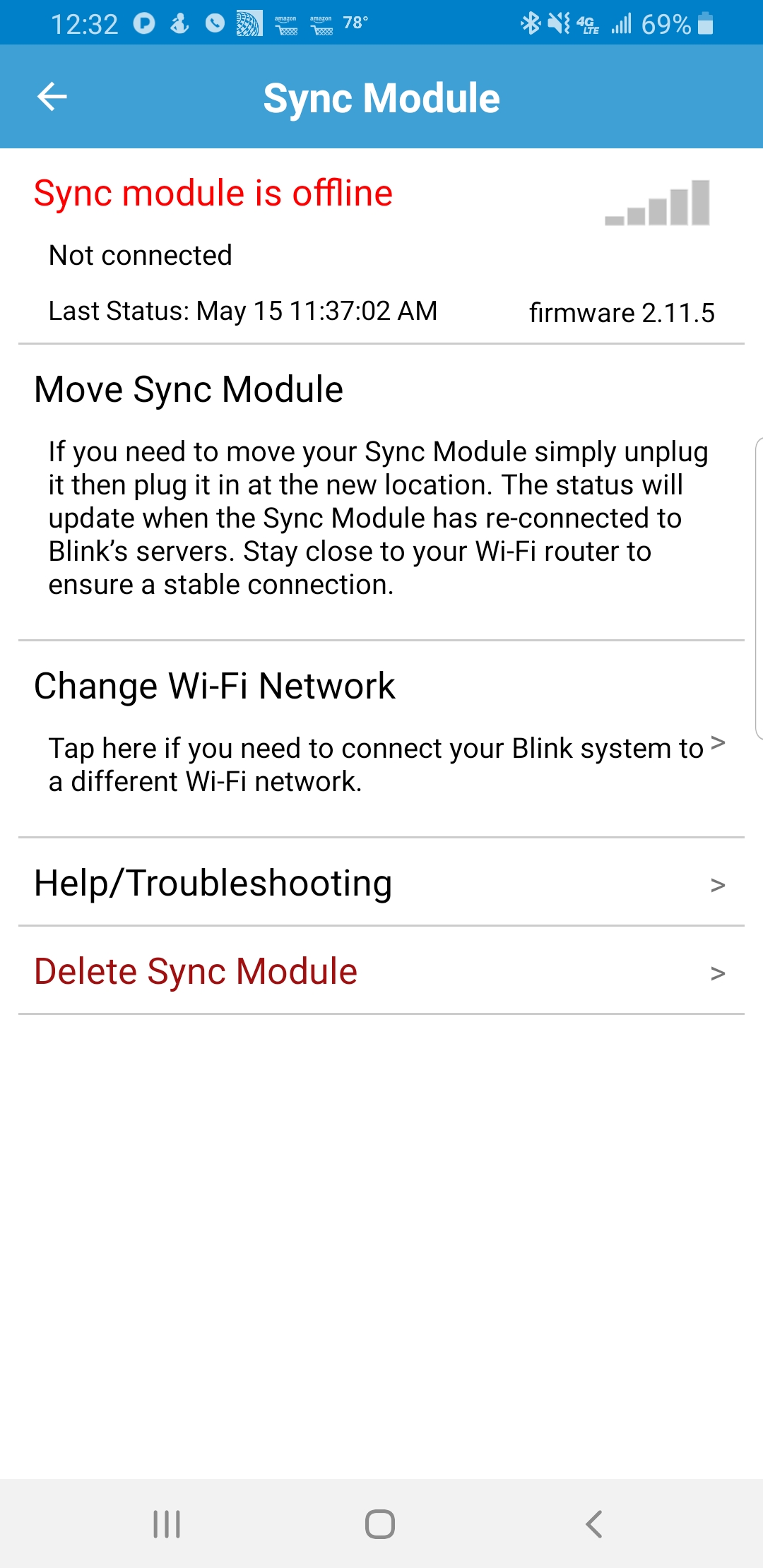Open recent apps from navigation bar

(x=167, y=1524)
